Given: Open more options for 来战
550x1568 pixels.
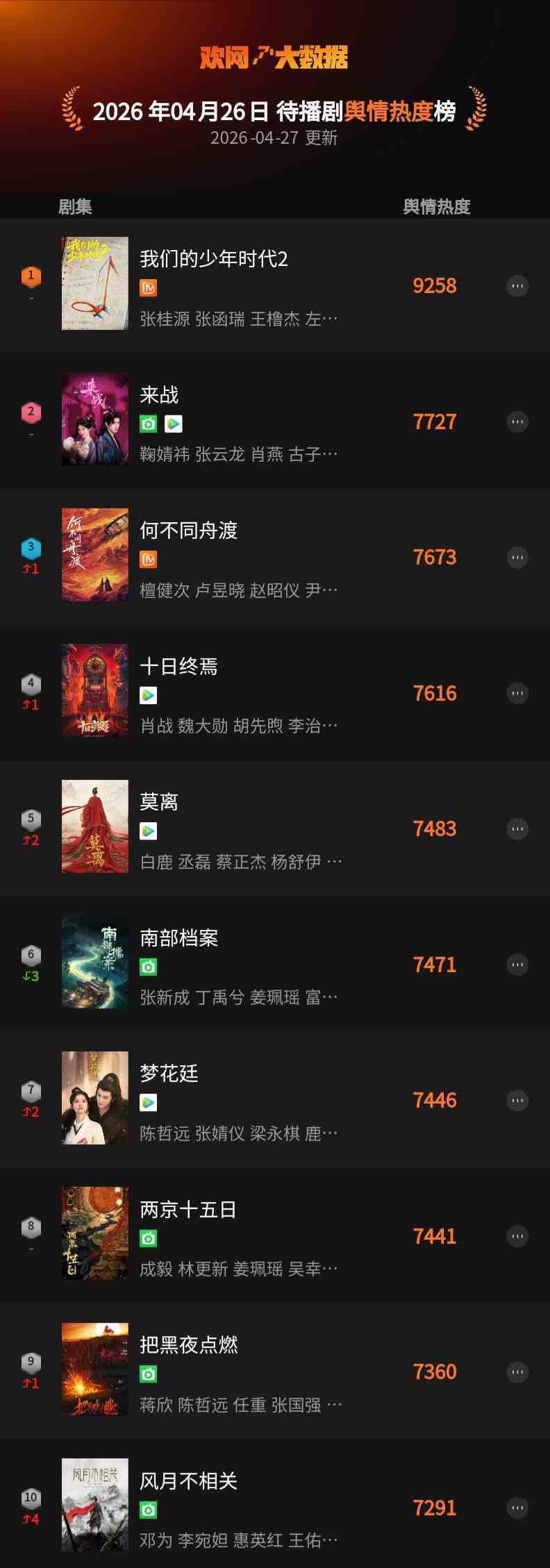Looking at the screenshot, I should coord(517,422).
